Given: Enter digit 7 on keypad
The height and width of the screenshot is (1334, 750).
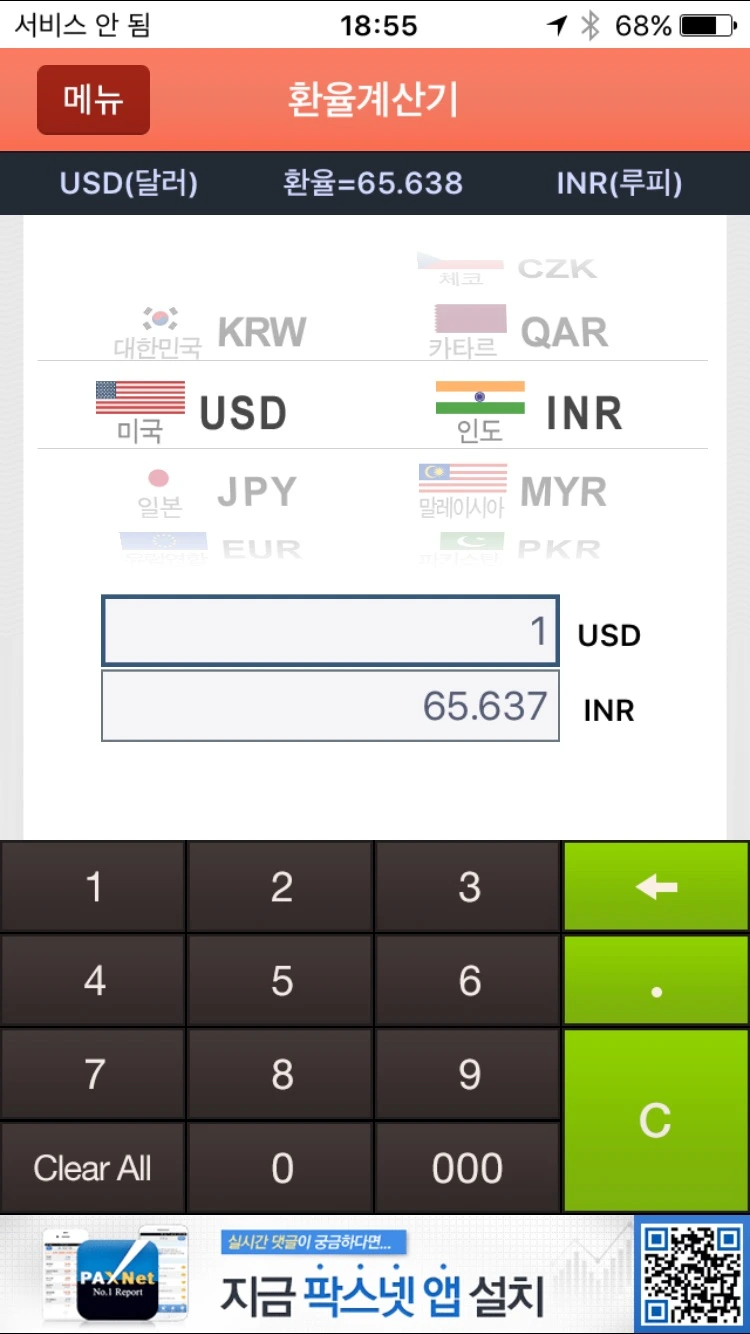Looking at the screenshot, I should pyautogui.click(x=93, y=1075).
